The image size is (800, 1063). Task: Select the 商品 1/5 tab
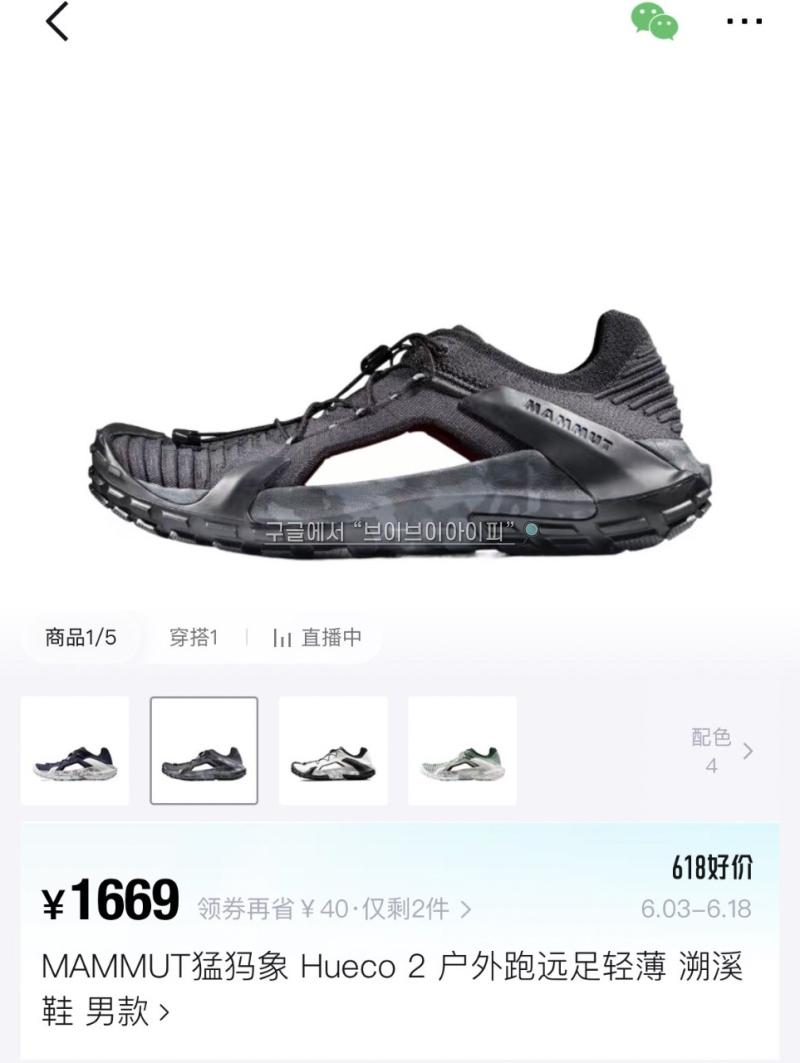point(81,637)
